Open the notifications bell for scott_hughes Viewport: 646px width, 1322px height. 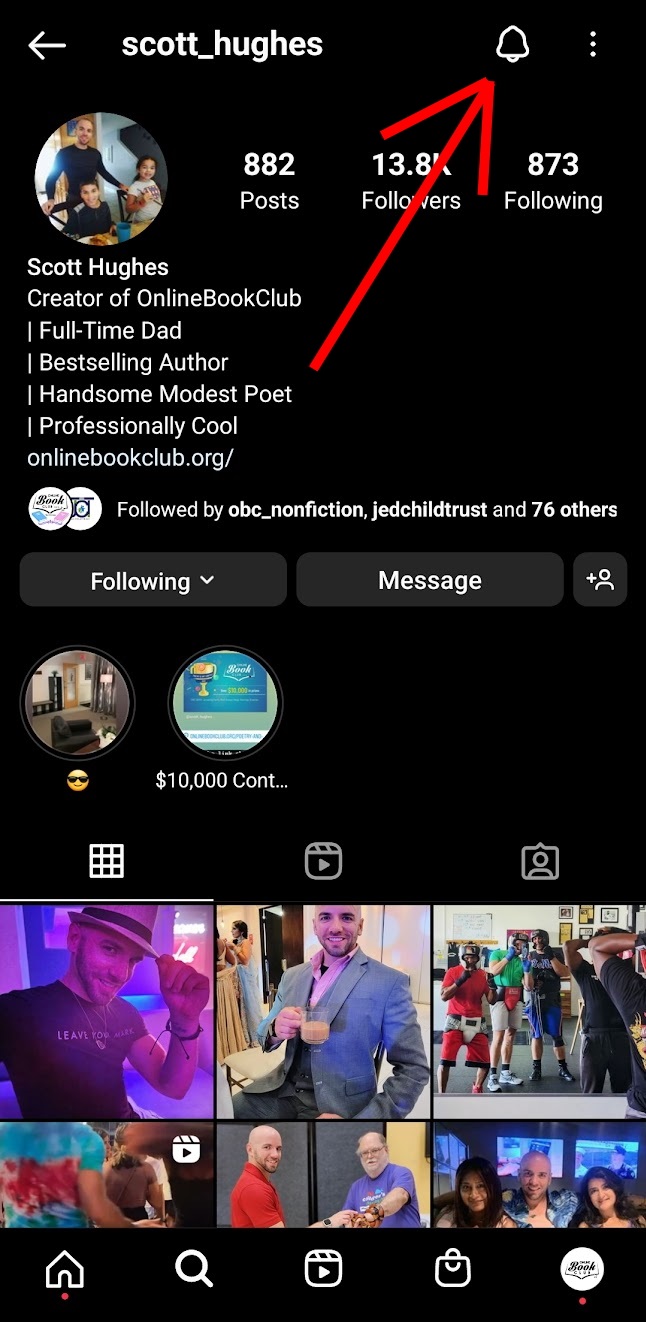[512, 44]
